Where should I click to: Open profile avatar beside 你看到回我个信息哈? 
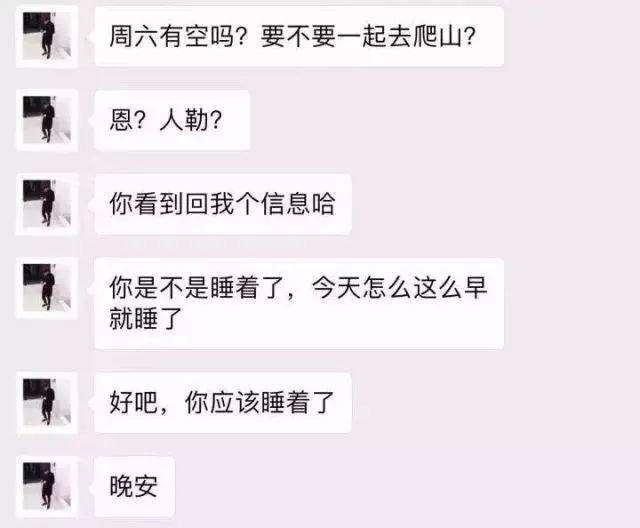click(47, 204)
